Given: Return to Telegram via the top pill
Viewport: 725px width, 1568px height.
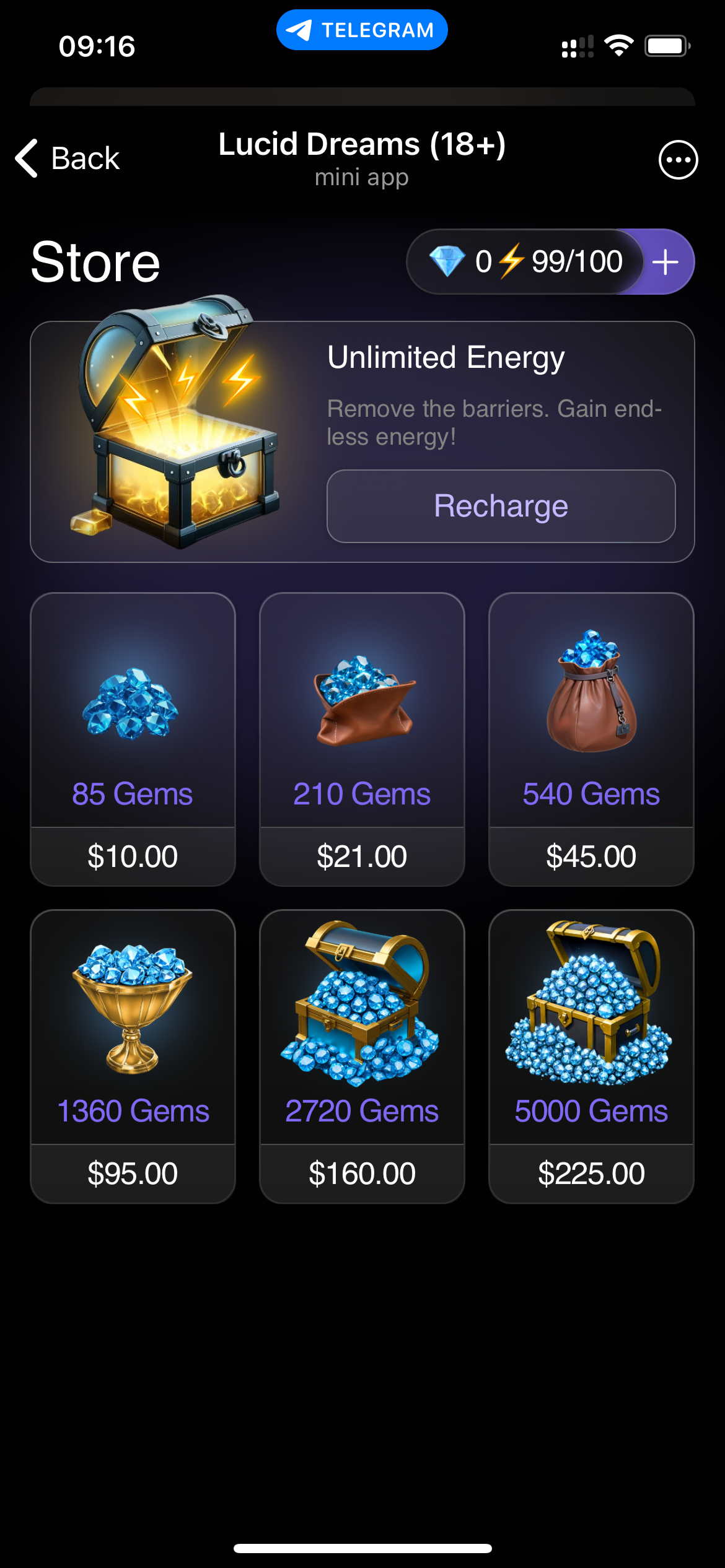Looking at the screenshot, I should (362, 30).
